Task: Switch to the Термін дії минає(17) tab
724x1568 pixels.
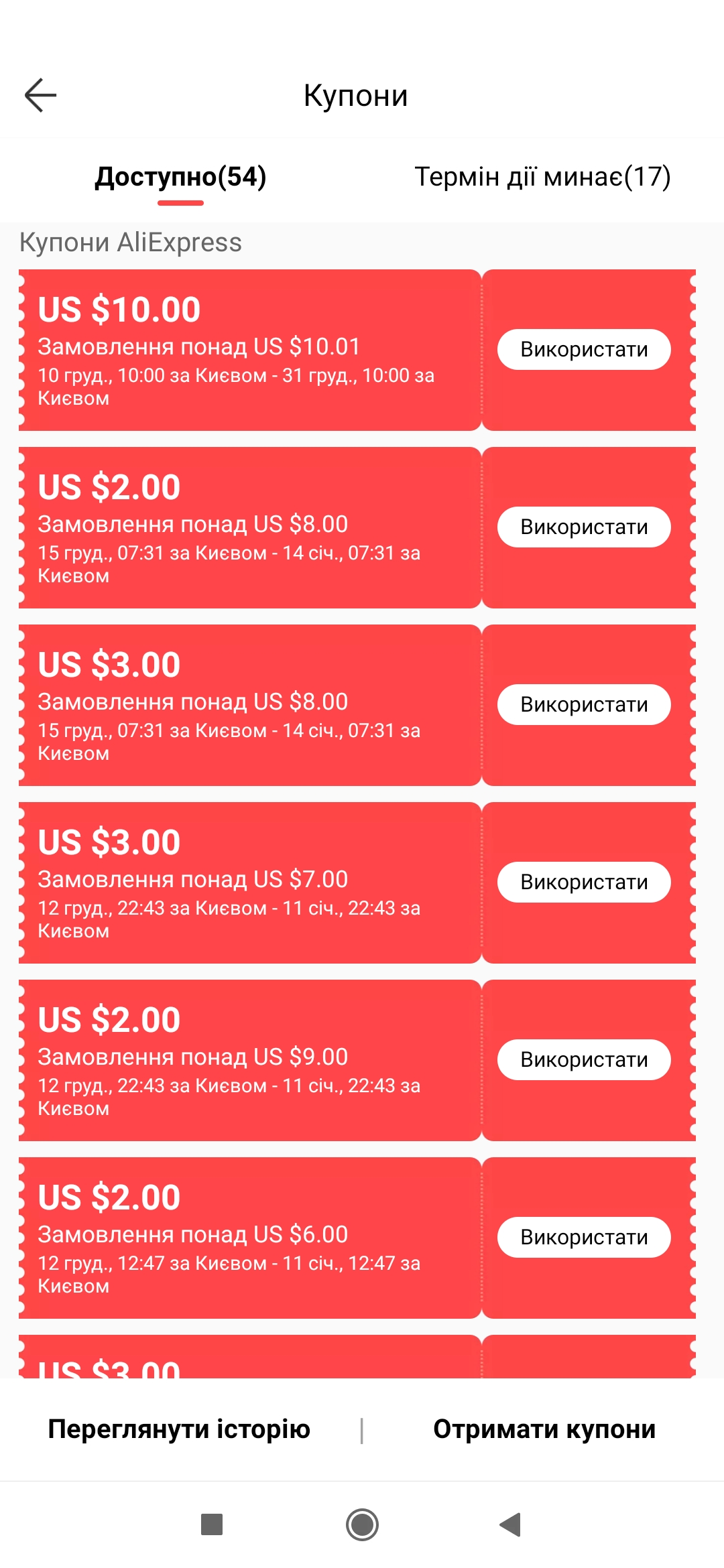Action: click(542, 177)
